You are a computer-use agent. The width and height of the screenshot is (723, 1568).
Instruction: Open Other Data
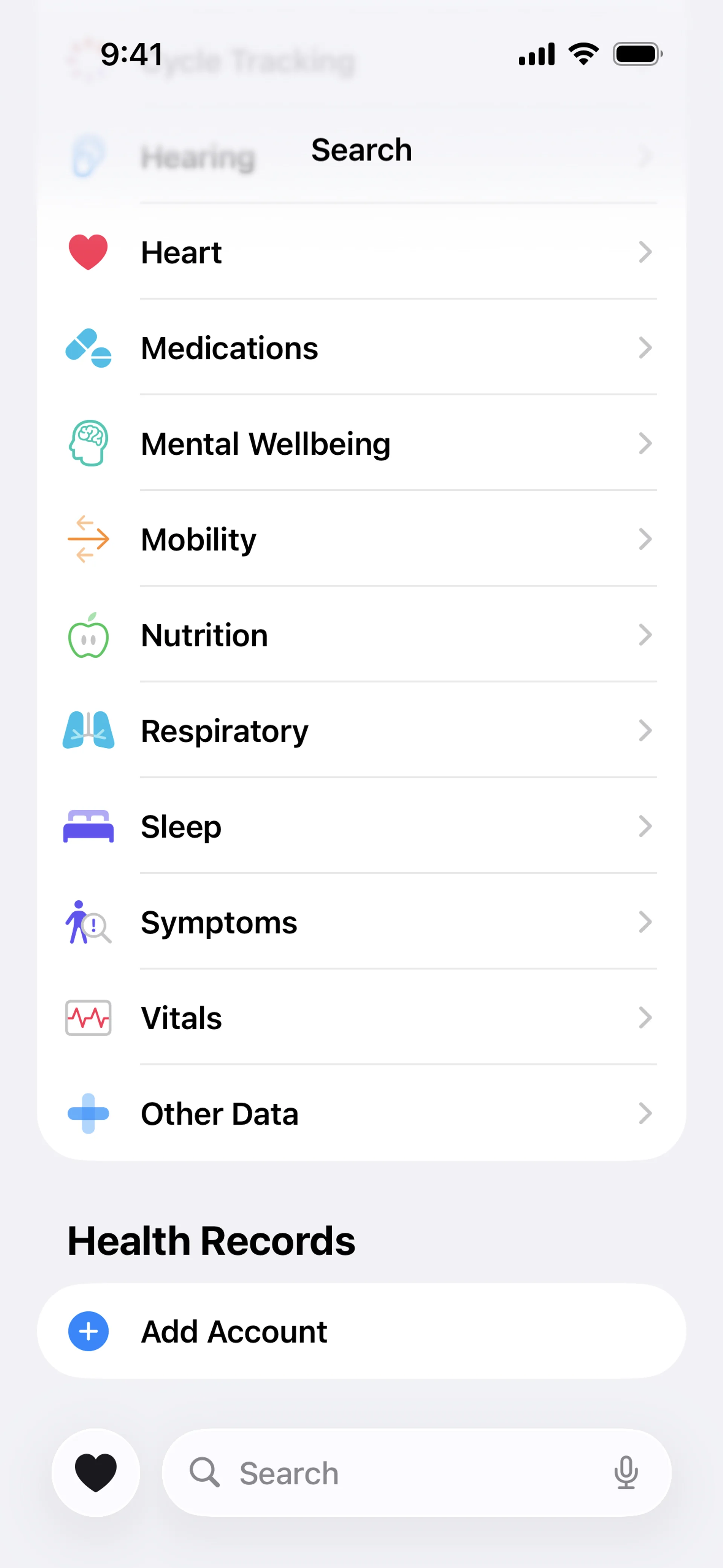coord(361,1113)
